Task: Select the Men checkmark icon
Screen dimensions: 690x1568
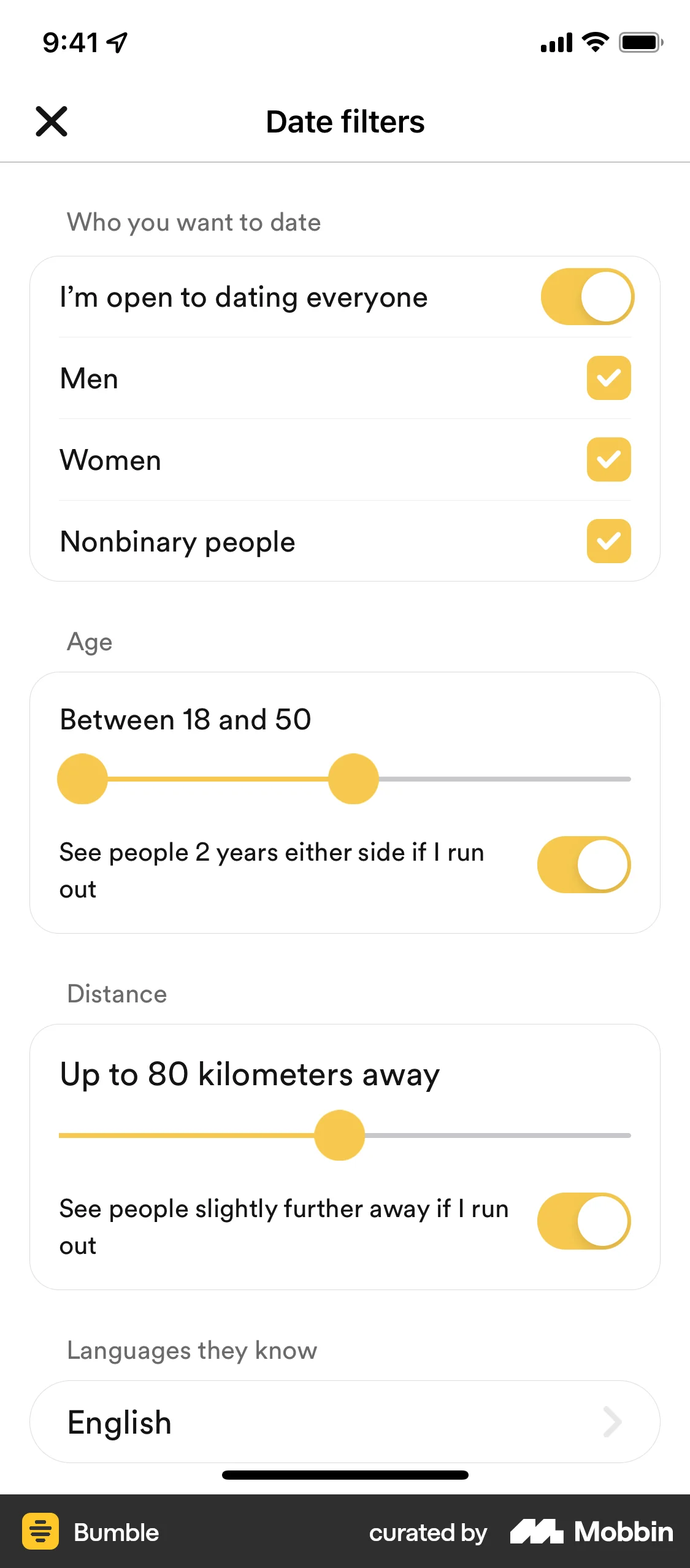Action: (x=608, y=379)
